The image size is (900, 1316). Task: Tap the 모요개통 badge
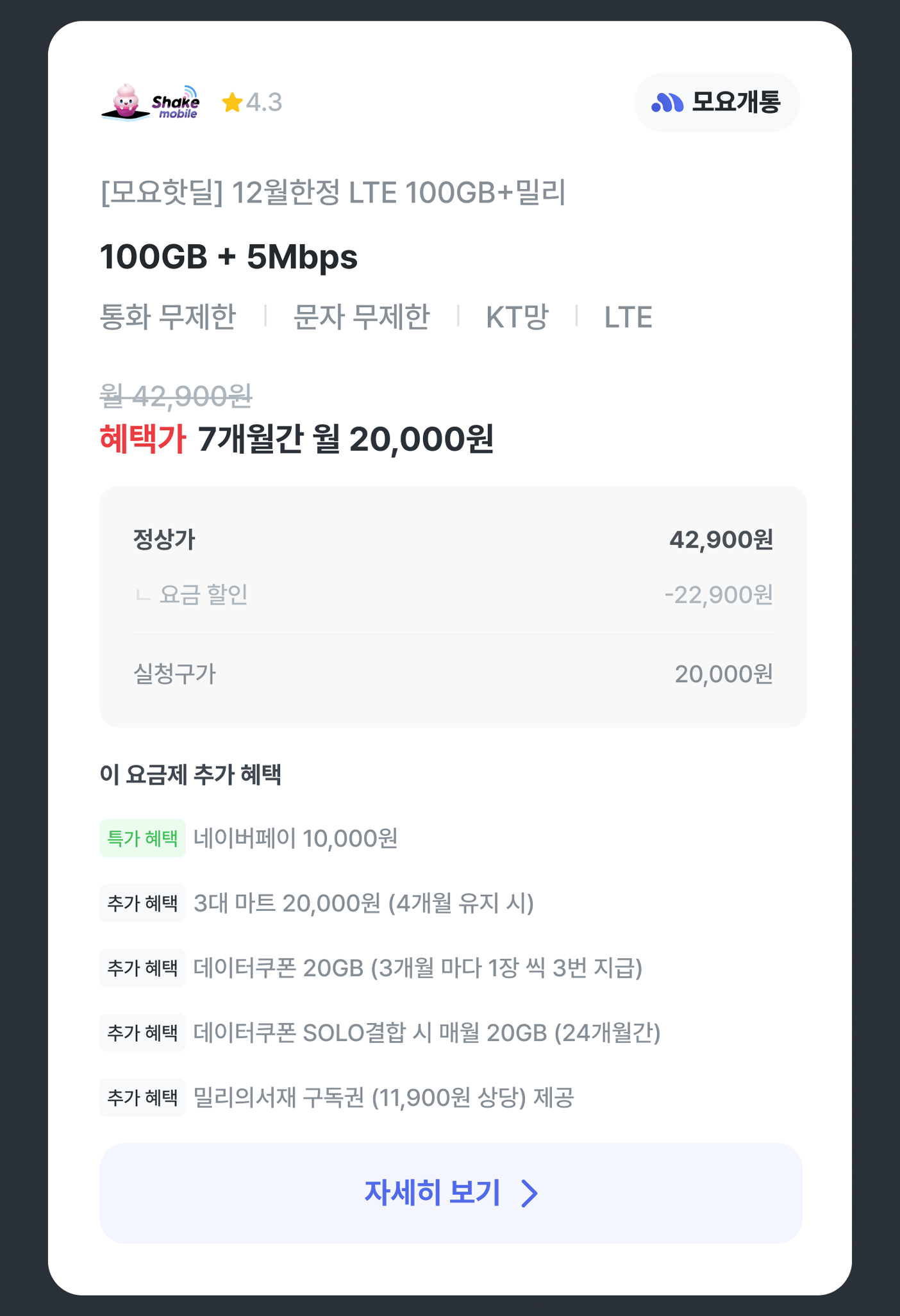716,103
